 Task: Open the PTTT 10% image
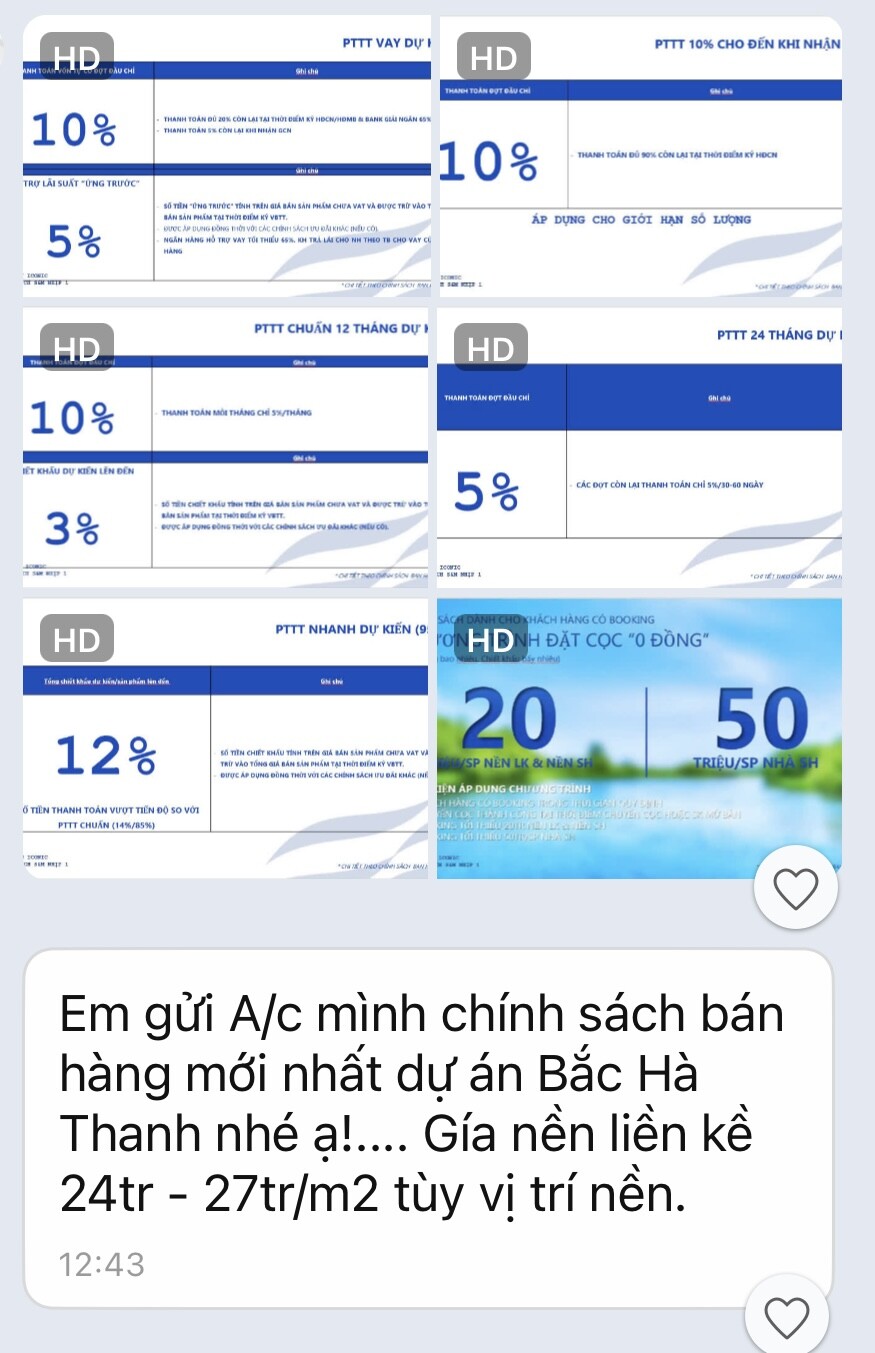click(x=640, y=160)
